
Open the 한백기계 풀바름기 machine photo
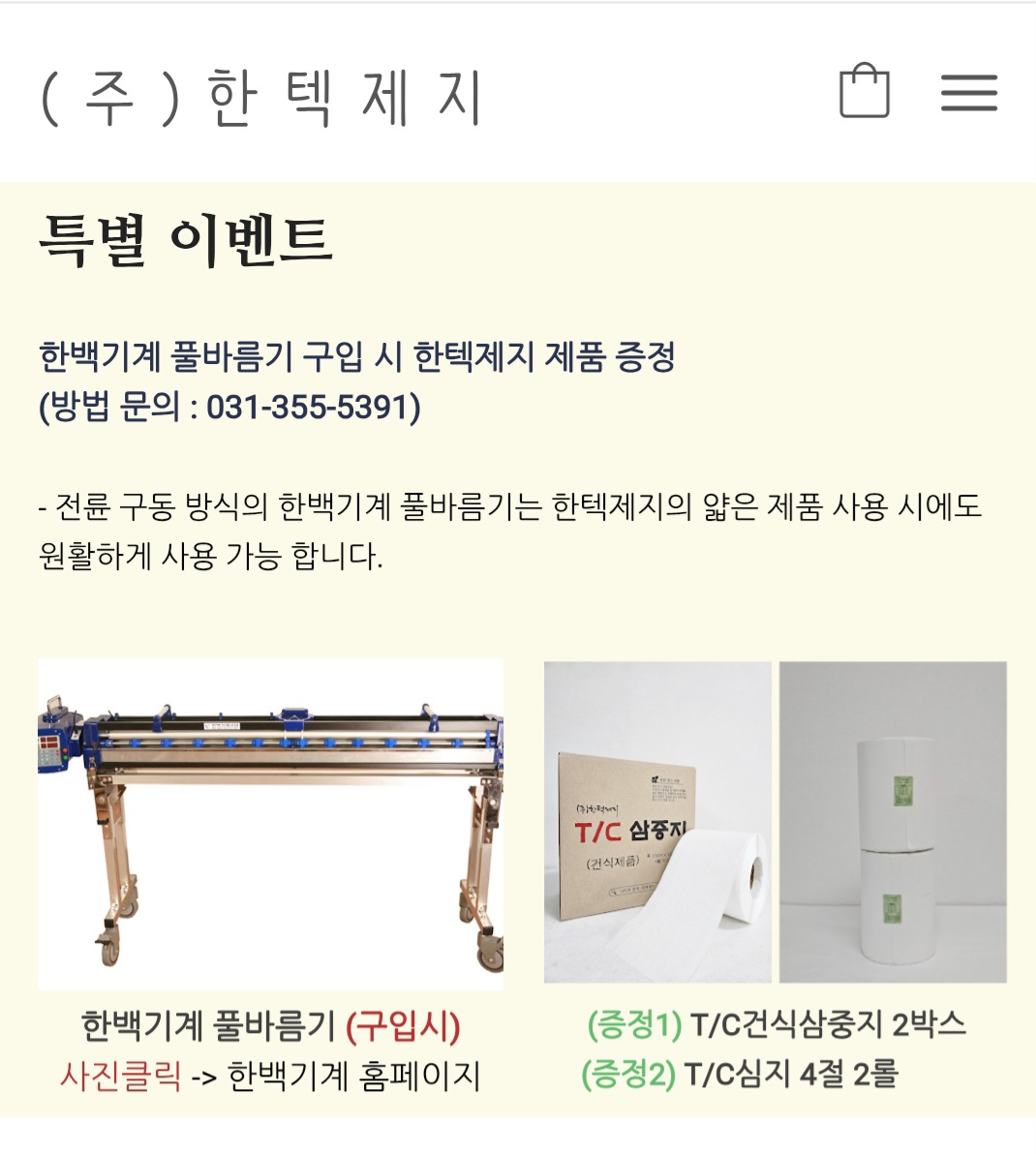click(270, 824)
